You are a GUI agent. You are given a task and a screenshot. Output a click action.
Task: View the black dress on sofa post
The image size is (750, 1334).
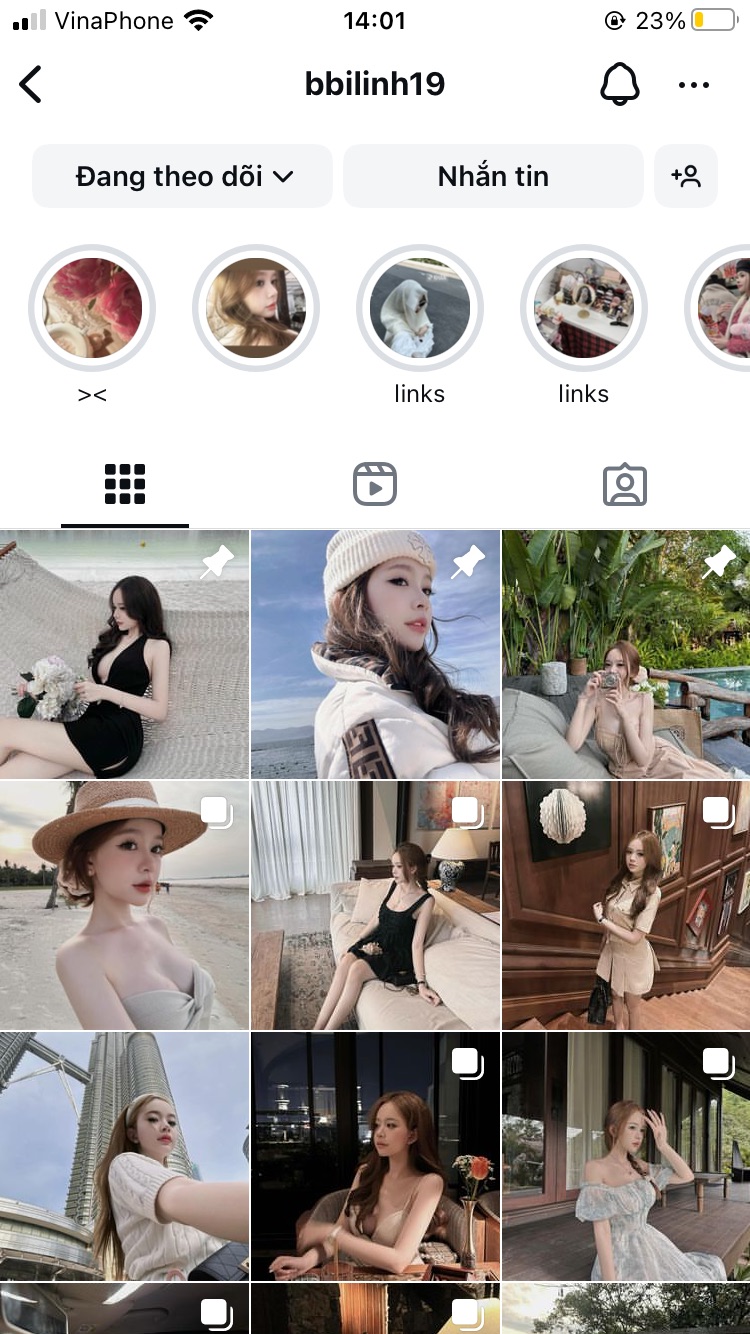(x=375, y=906)
